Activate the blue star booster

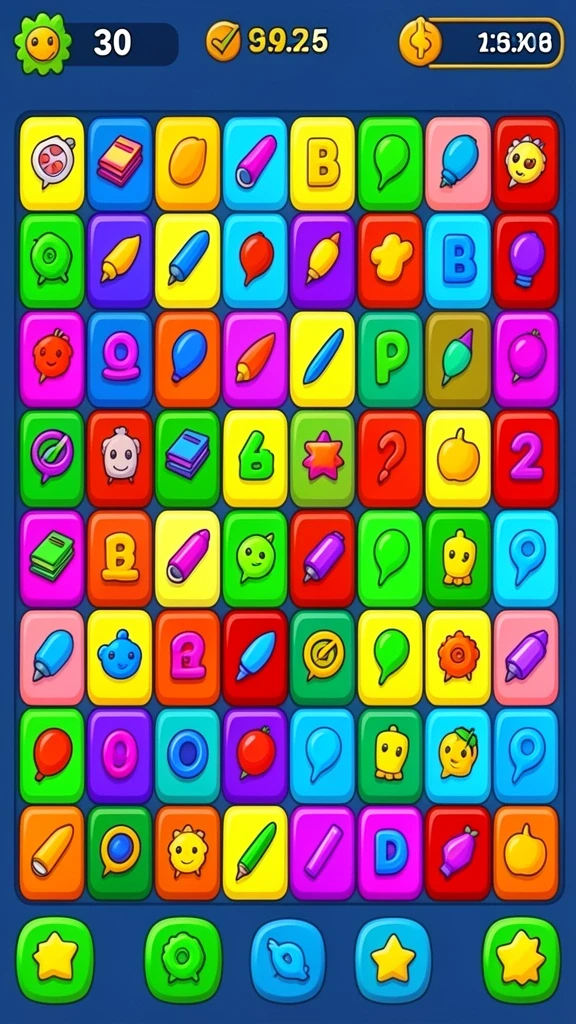point(392,960)
